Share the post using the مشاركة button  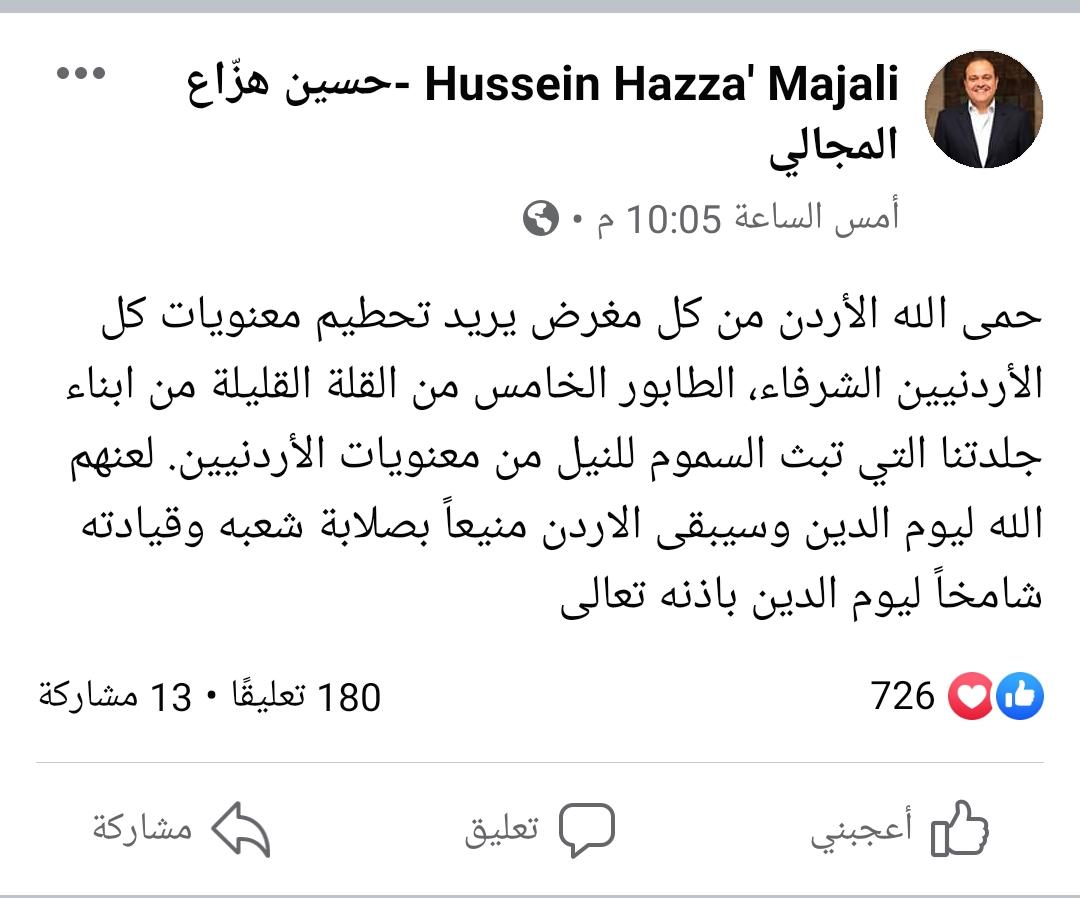182,829
